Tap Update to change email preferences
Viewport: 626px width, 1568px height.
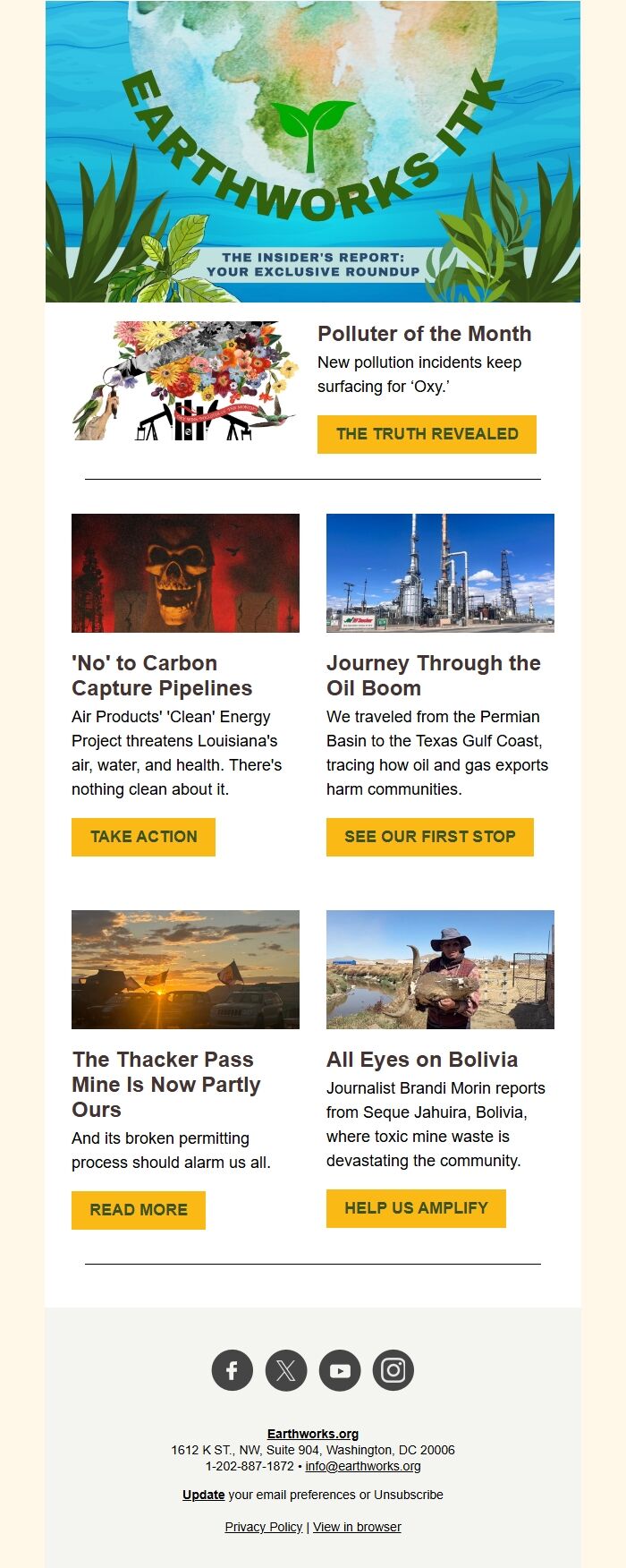(203, 1495)
